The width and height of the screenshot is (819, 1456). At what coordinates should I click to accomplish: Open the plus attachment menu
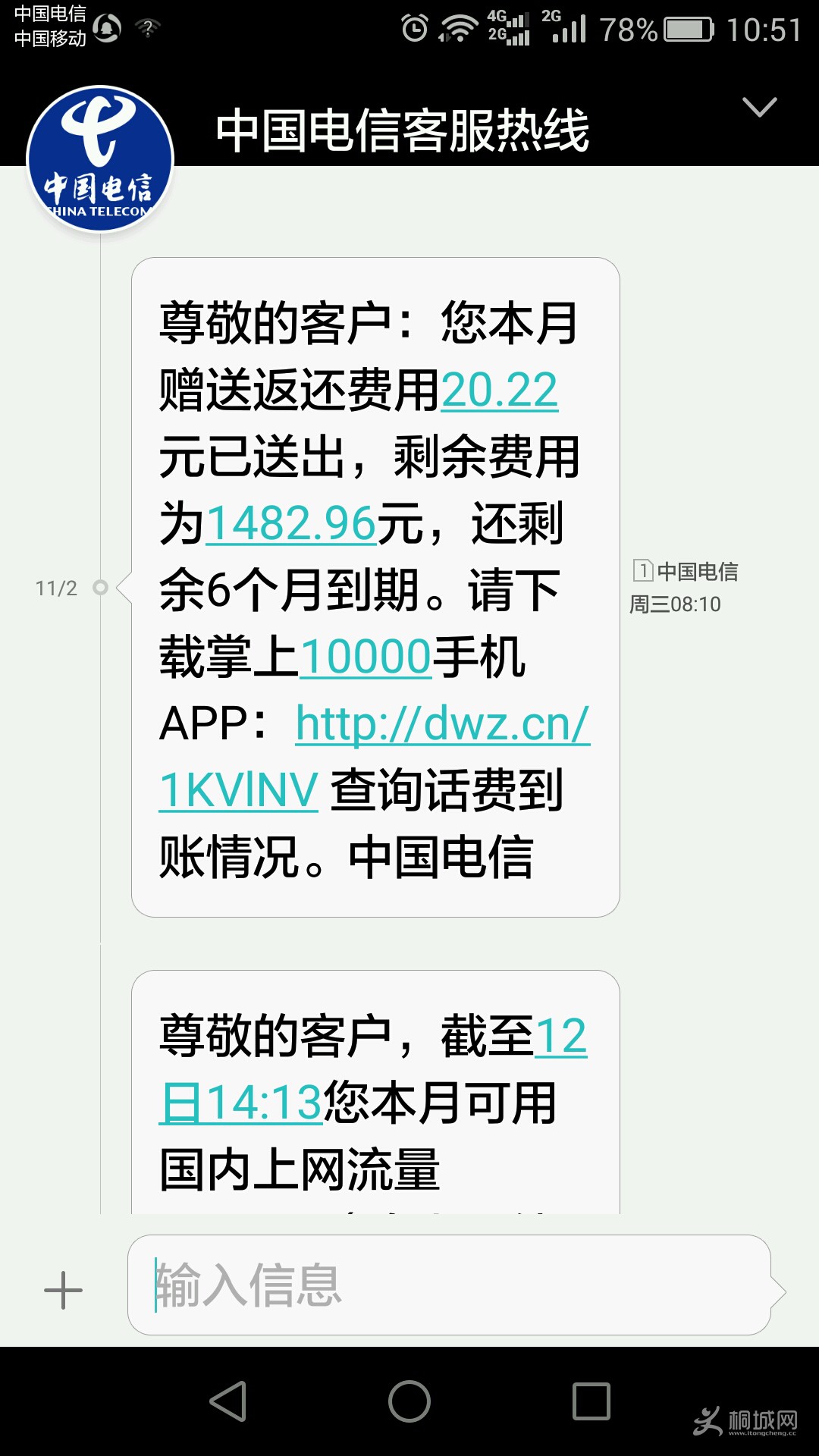point(64,1291)
